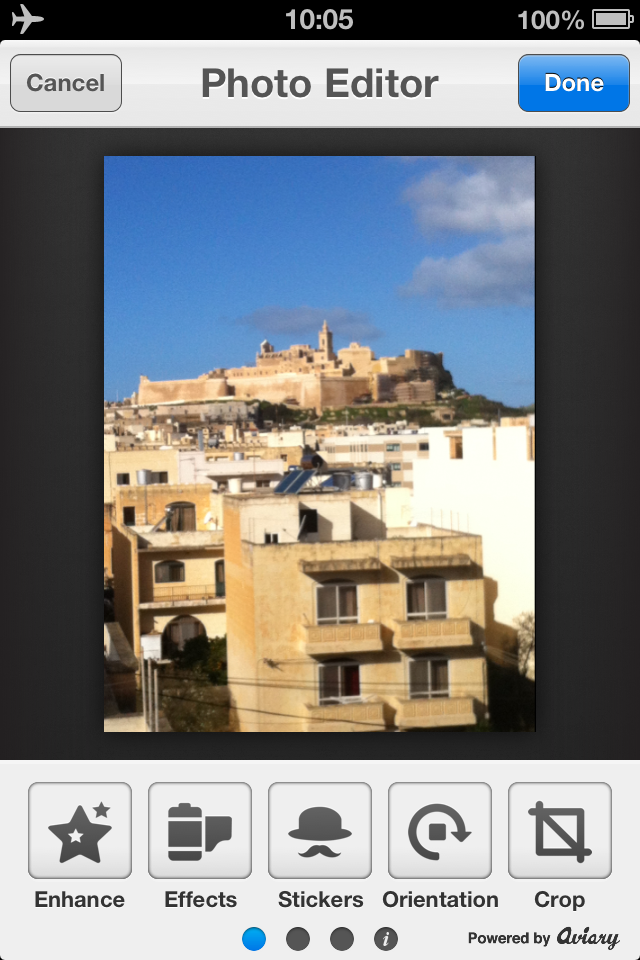Tap Done to save edits
Viewport: 640px width, 960px height.
tap(574, 83)
